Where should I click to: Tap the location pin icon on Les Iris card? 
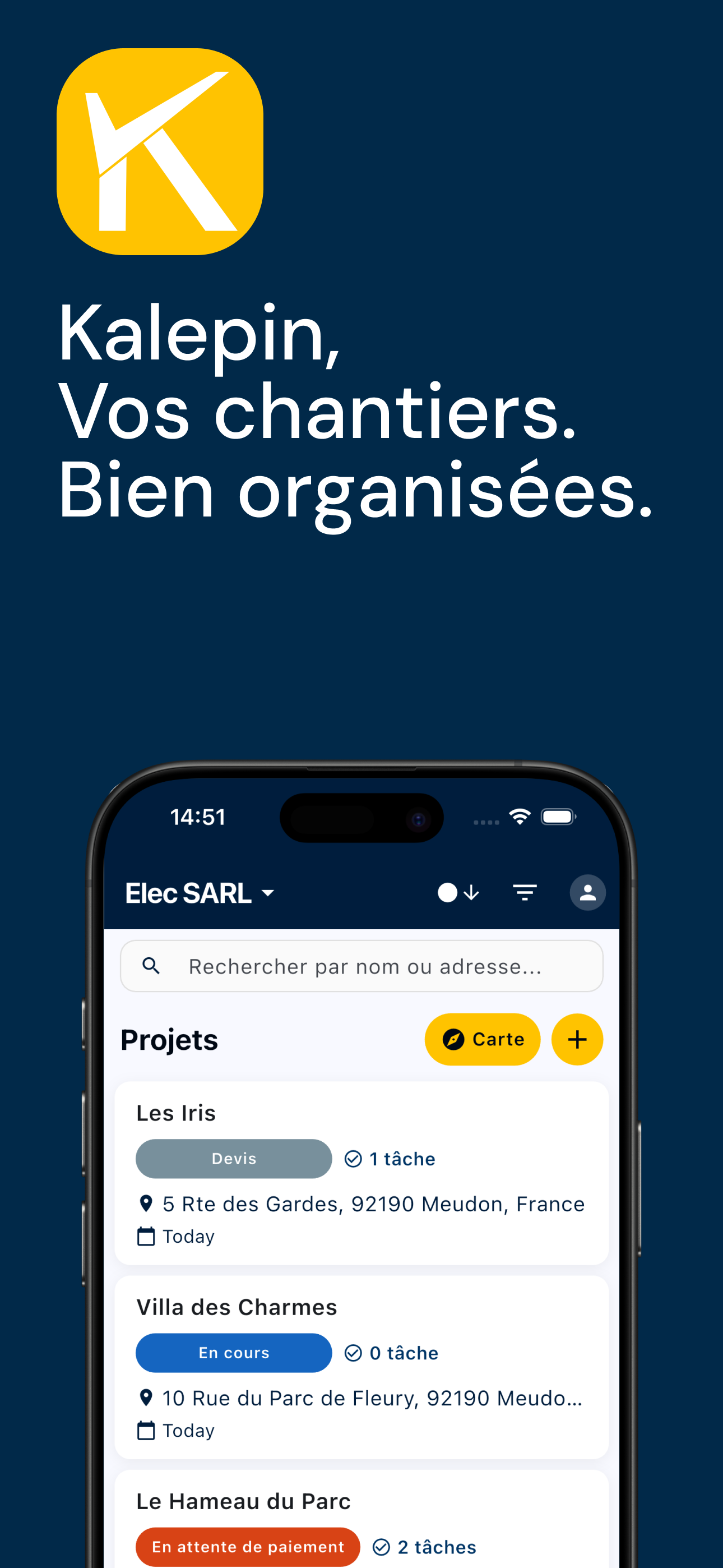click(x=146, y=1203)
